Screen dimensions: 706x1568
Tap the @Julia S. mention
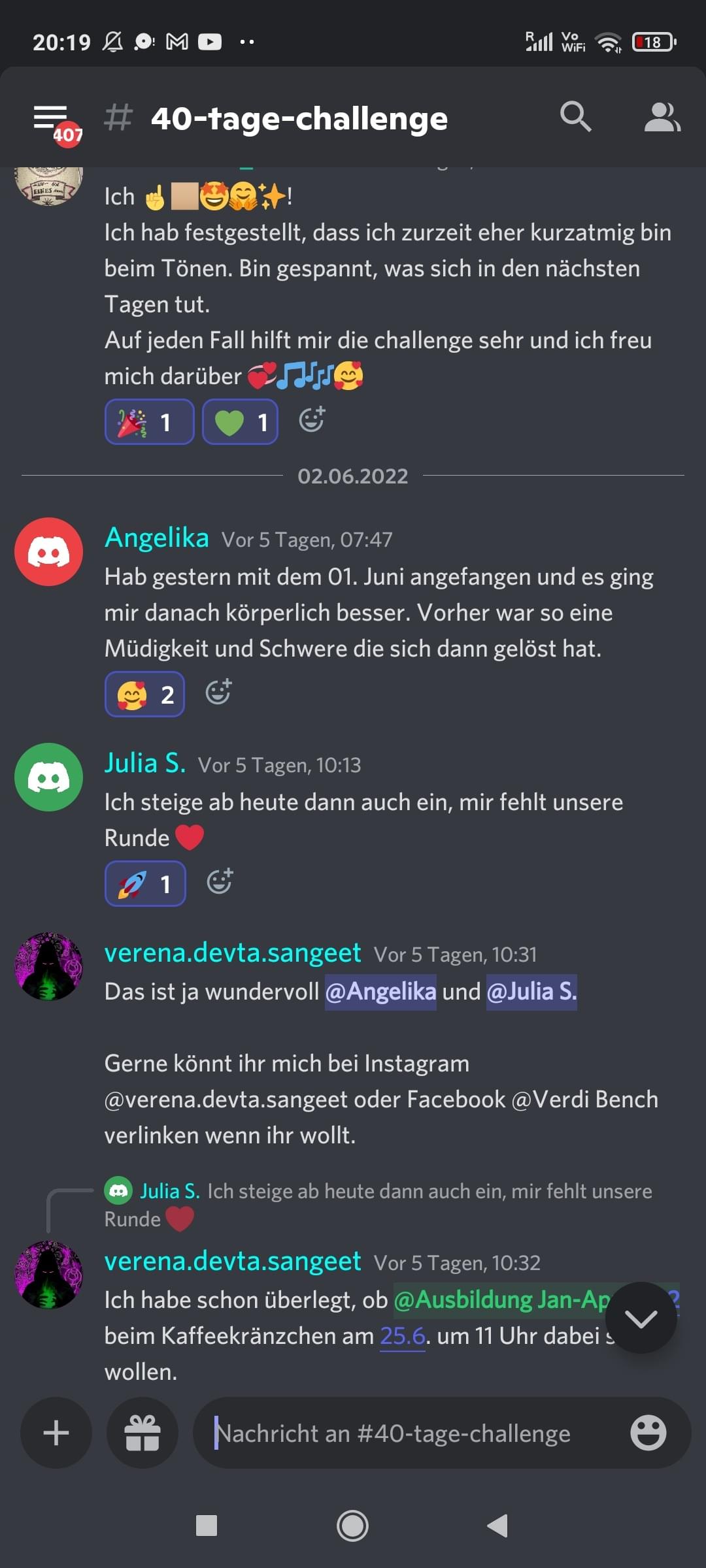point(531,992)
